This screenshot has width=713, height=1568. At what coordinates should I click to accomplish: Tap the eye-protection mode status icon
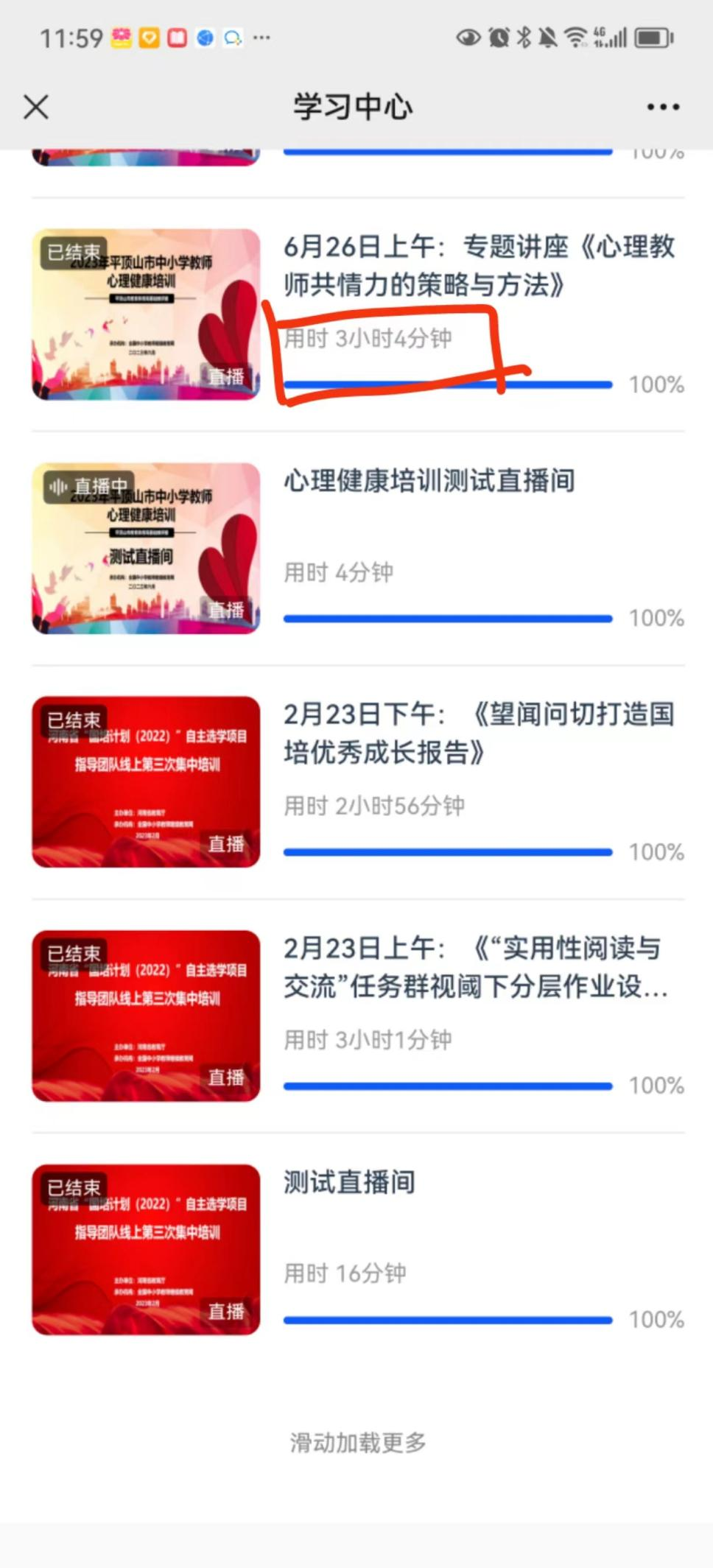click(467, 37)
